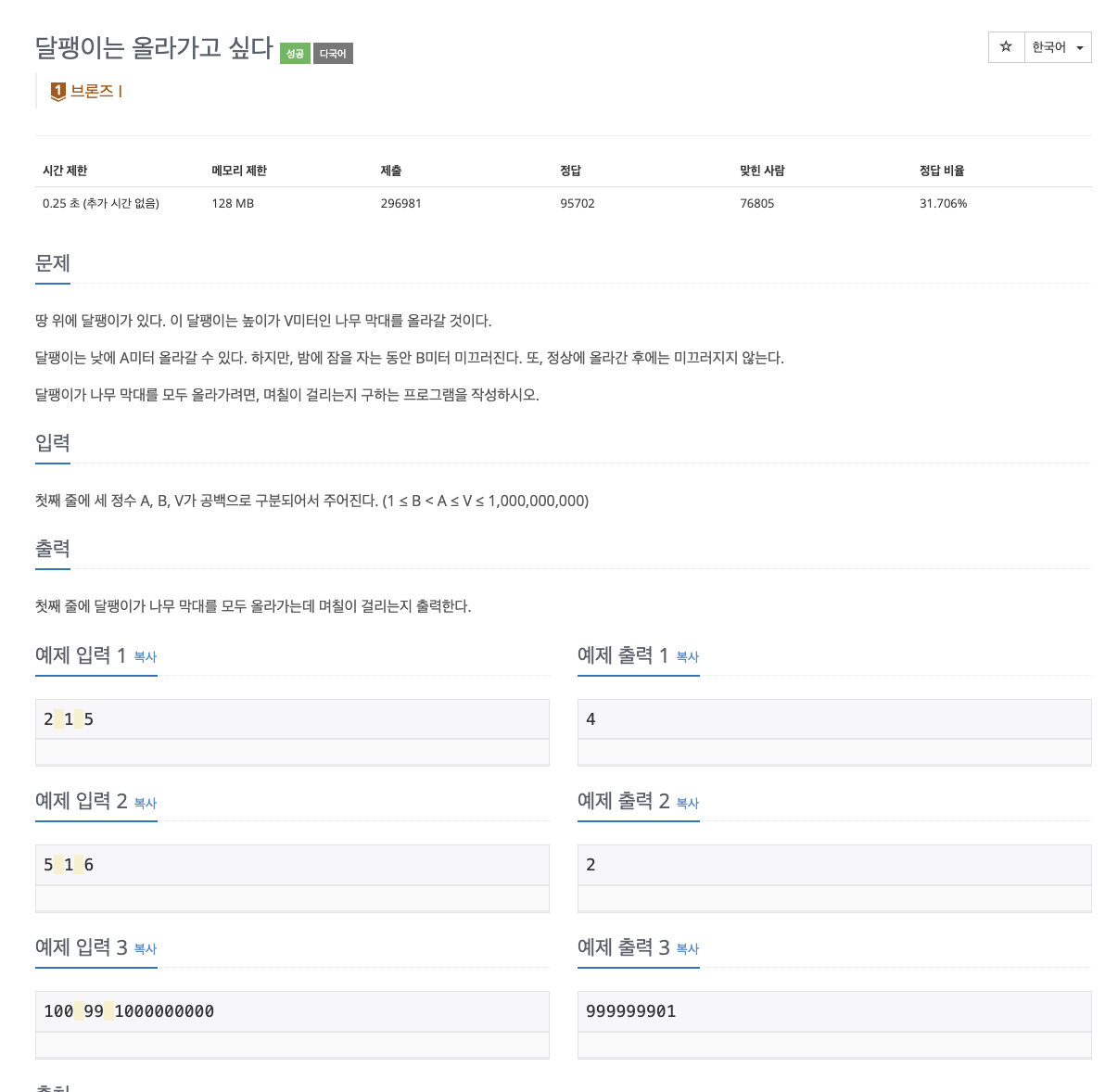The image size is (1118, 1092).
Task: Copy 예제 입력 1 with its 복사 link
Action: click(146, 656)
